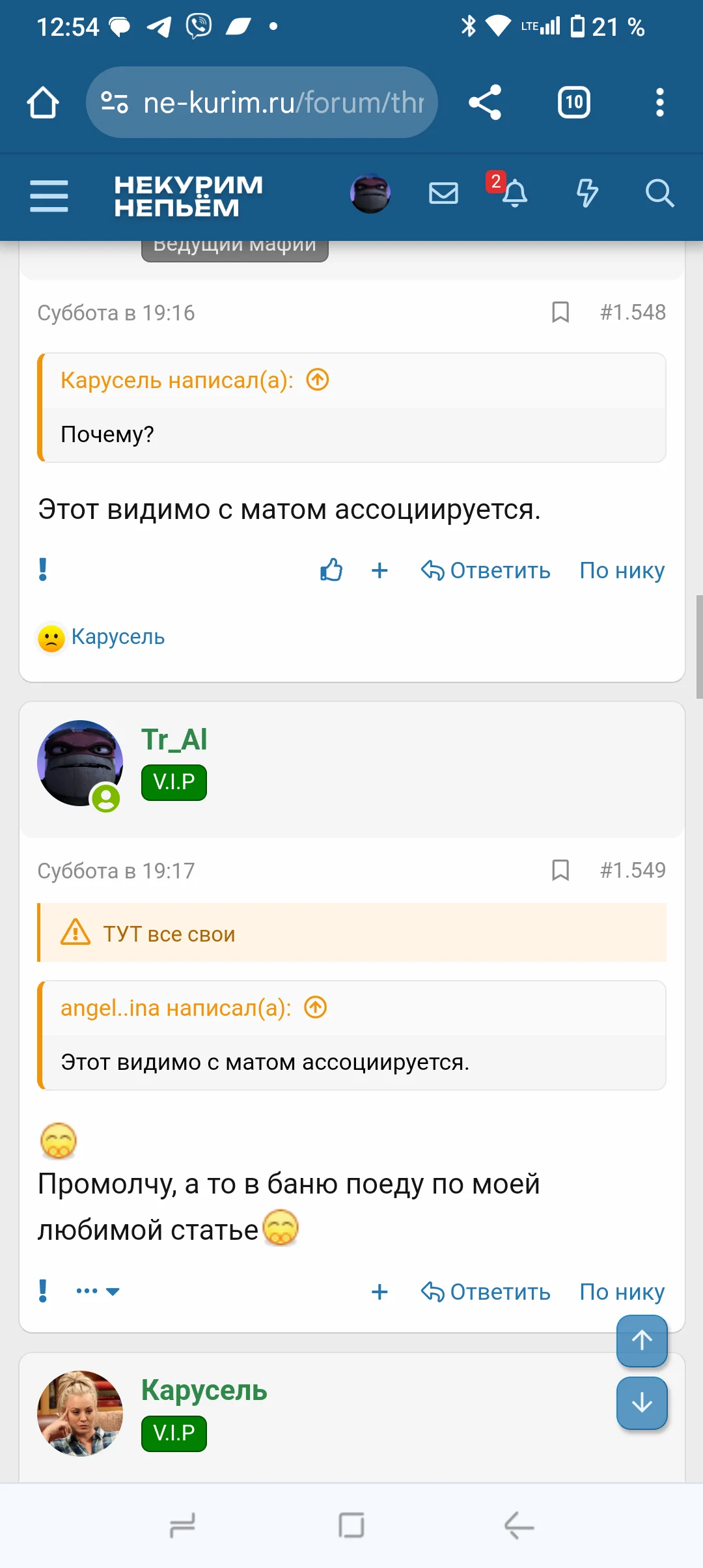The height and width of the screenshot is (1568, 703).
Task: Click the lightning quick-navigation icon
Action: [x=586, y=193]
